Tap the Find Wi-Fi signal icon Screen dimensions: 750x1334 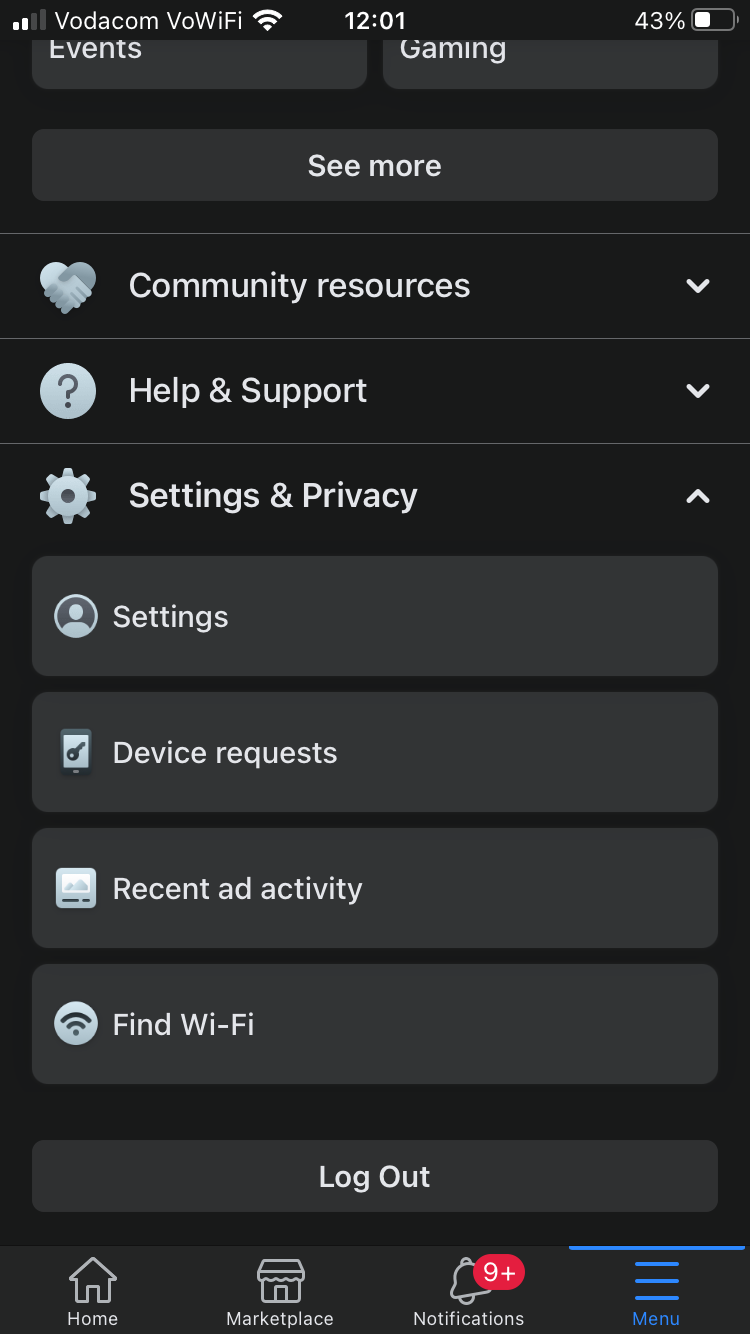75,1024
